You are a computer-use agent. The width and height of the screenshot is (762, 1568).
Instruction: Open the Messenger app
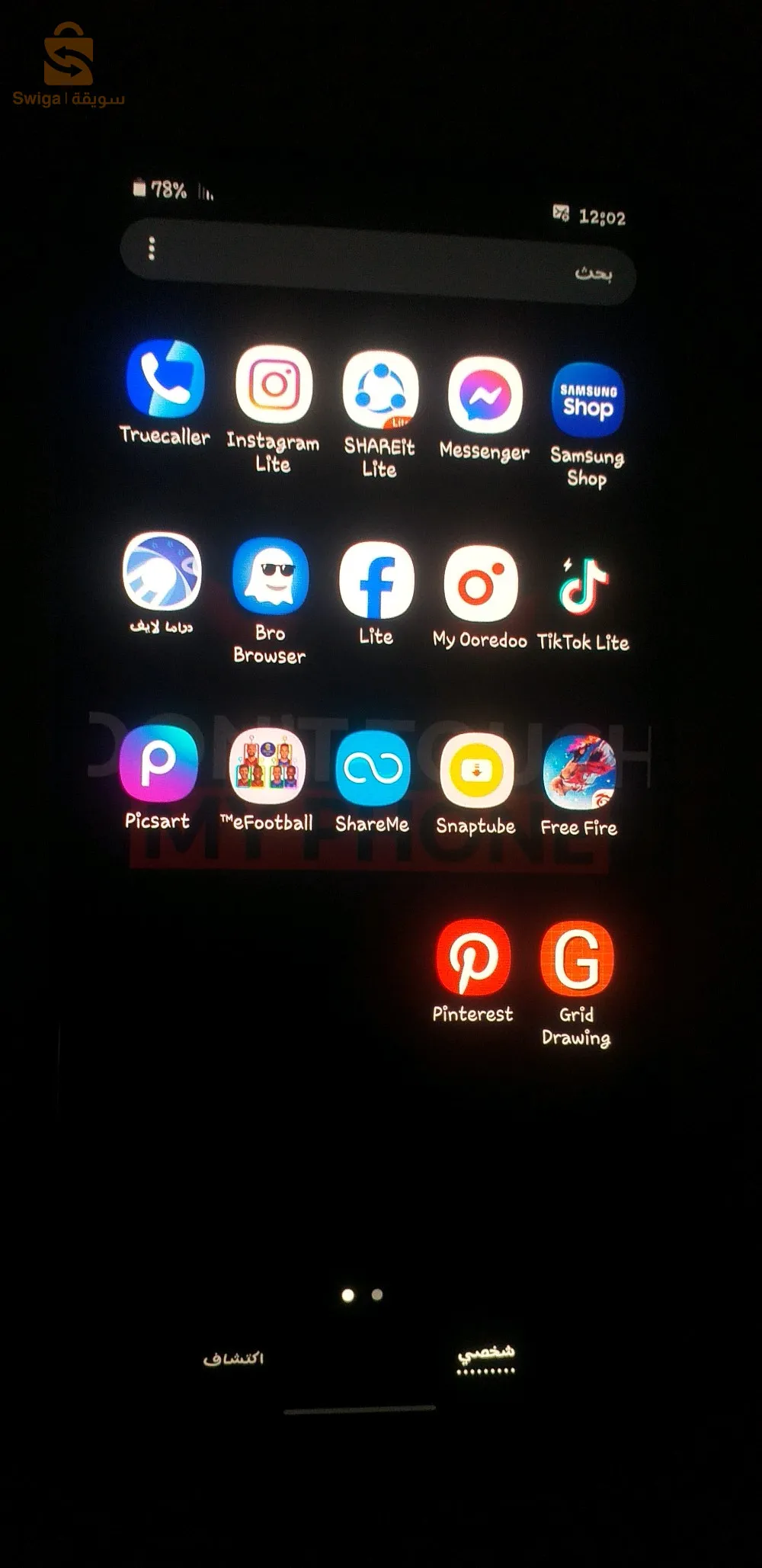click(485, 396)
